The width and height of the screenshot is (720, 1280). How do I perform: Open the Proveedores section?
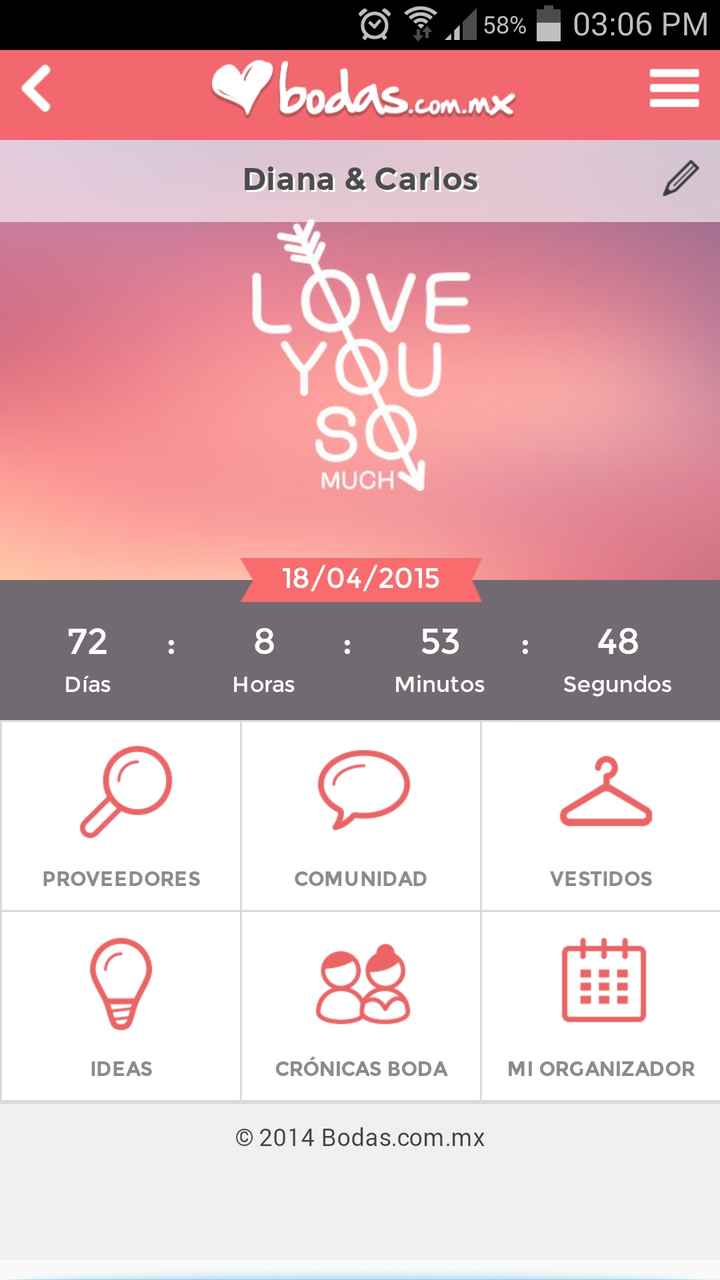click(121, 817)
